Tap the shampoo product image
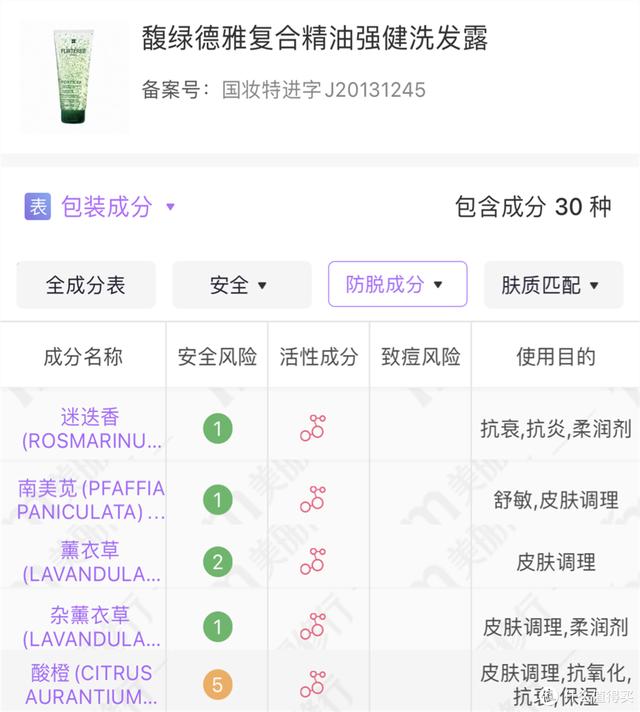The width and height of the screenshot is (640, 712). 75,79
